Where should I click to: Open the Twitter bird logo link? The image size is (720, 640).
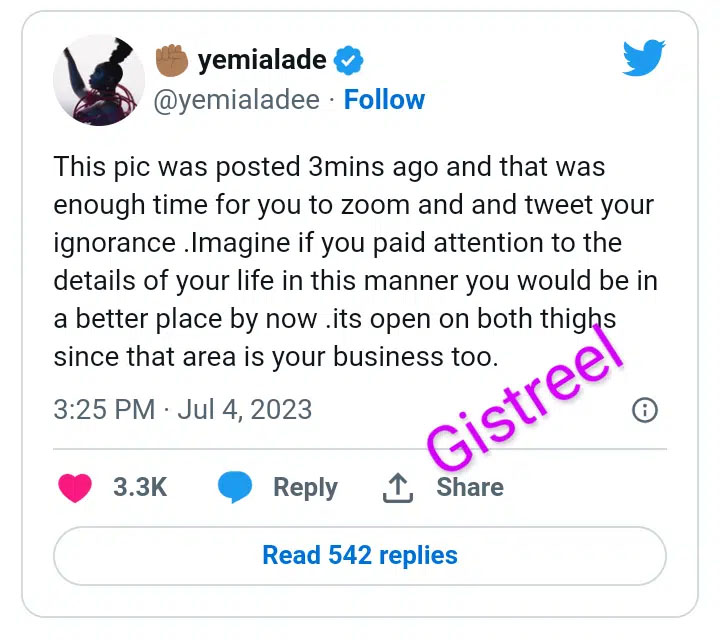pos(643,59)
